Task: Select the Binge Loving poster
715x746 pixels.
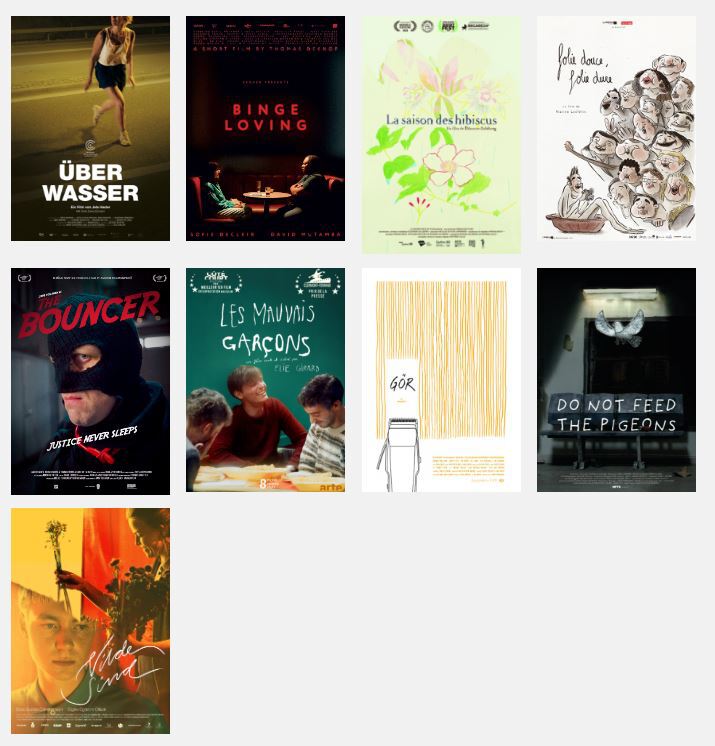Action: click(265, 128)
